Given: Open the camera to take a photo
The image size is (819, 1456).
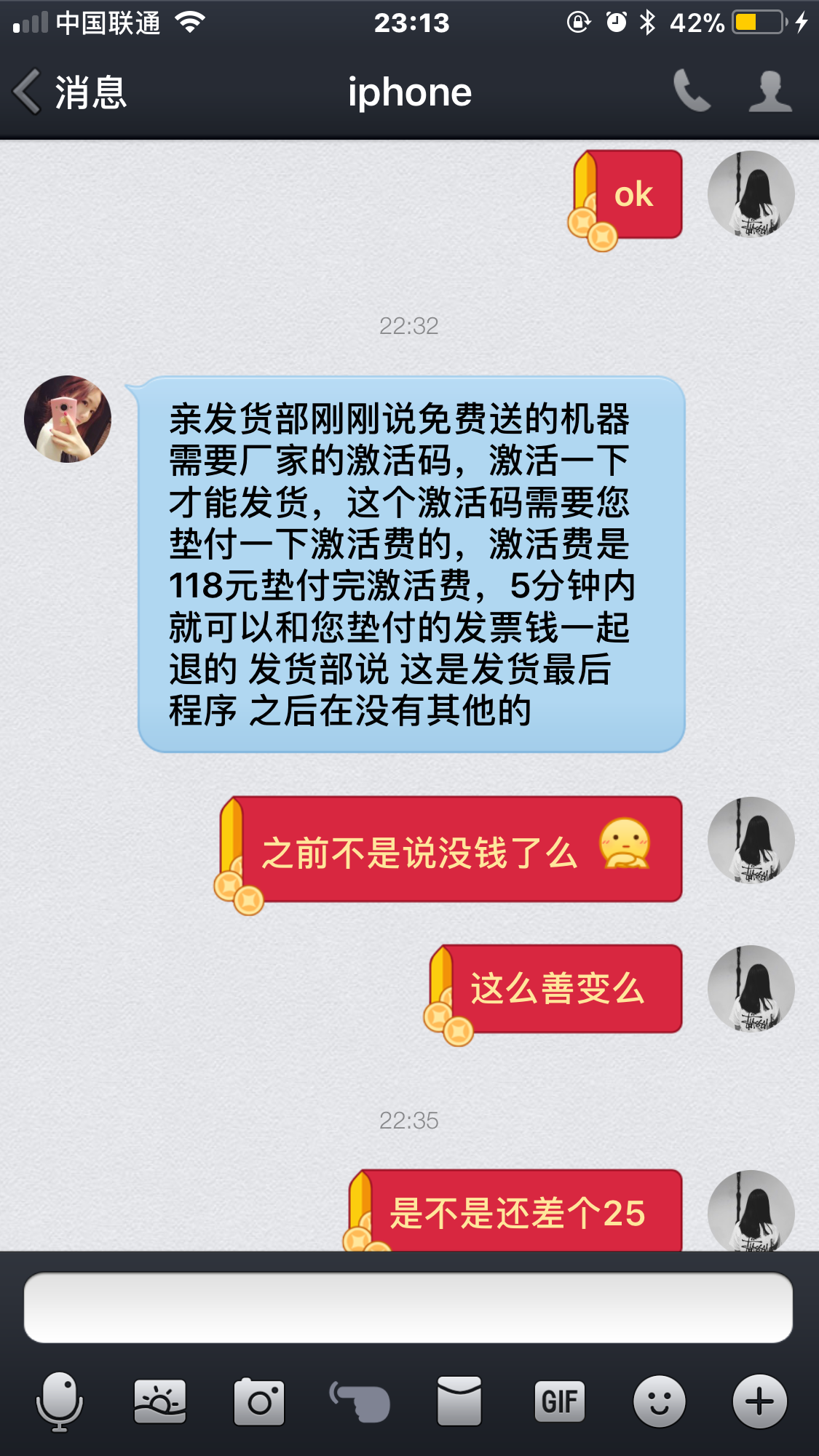Looking at the screenshot, I should [x=259, y=1401].
